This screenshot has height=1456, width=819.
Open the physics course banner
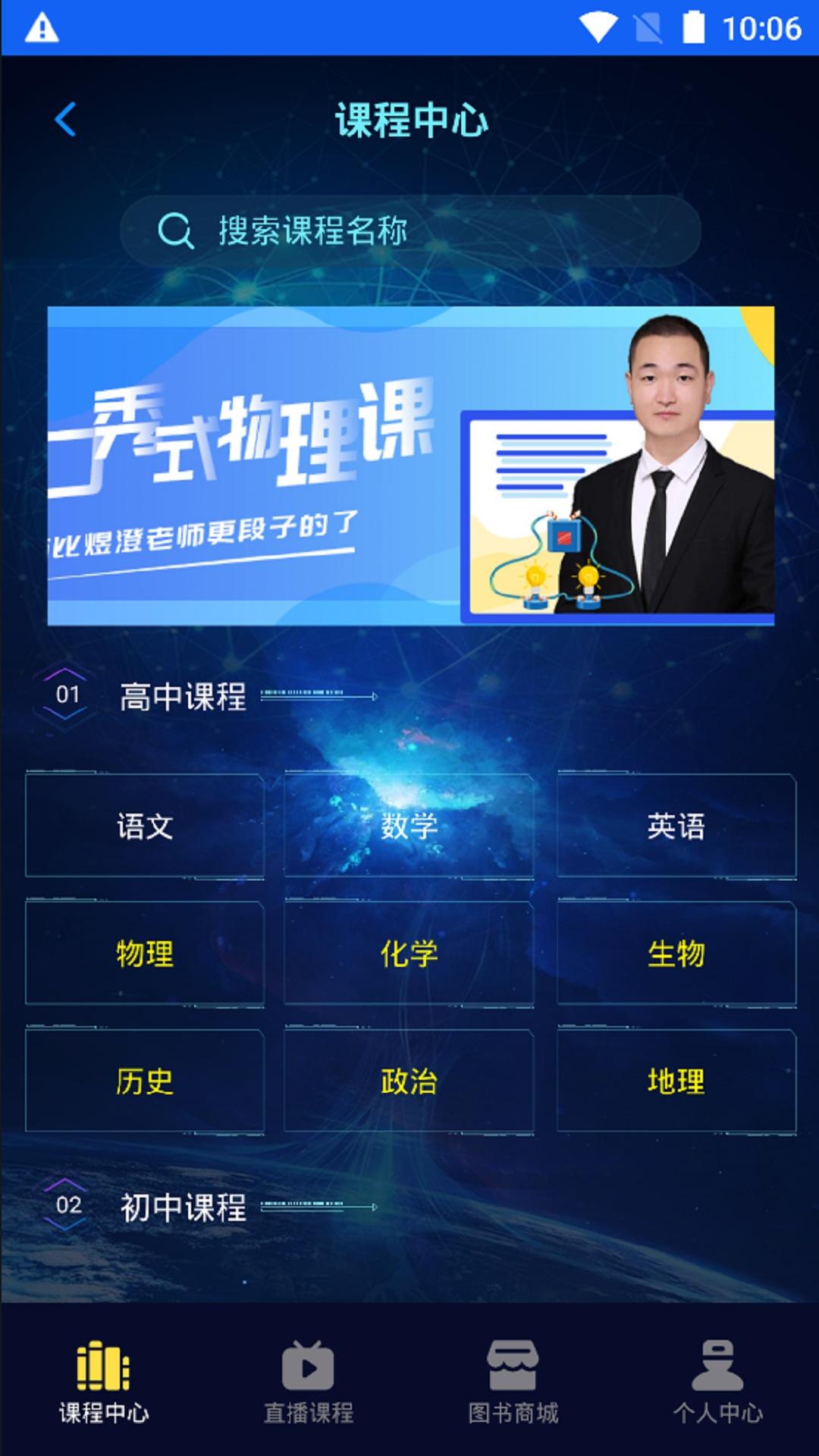coord(410,466)
